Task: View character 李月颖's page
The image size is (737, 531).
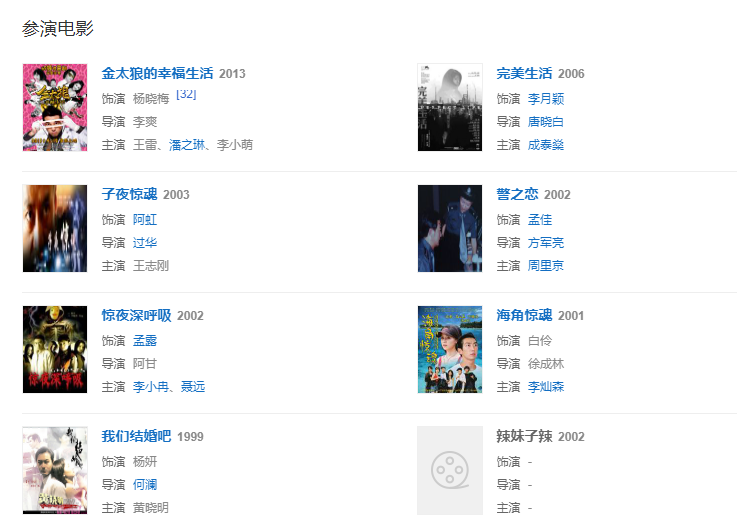Action: [x=546, y=99]
